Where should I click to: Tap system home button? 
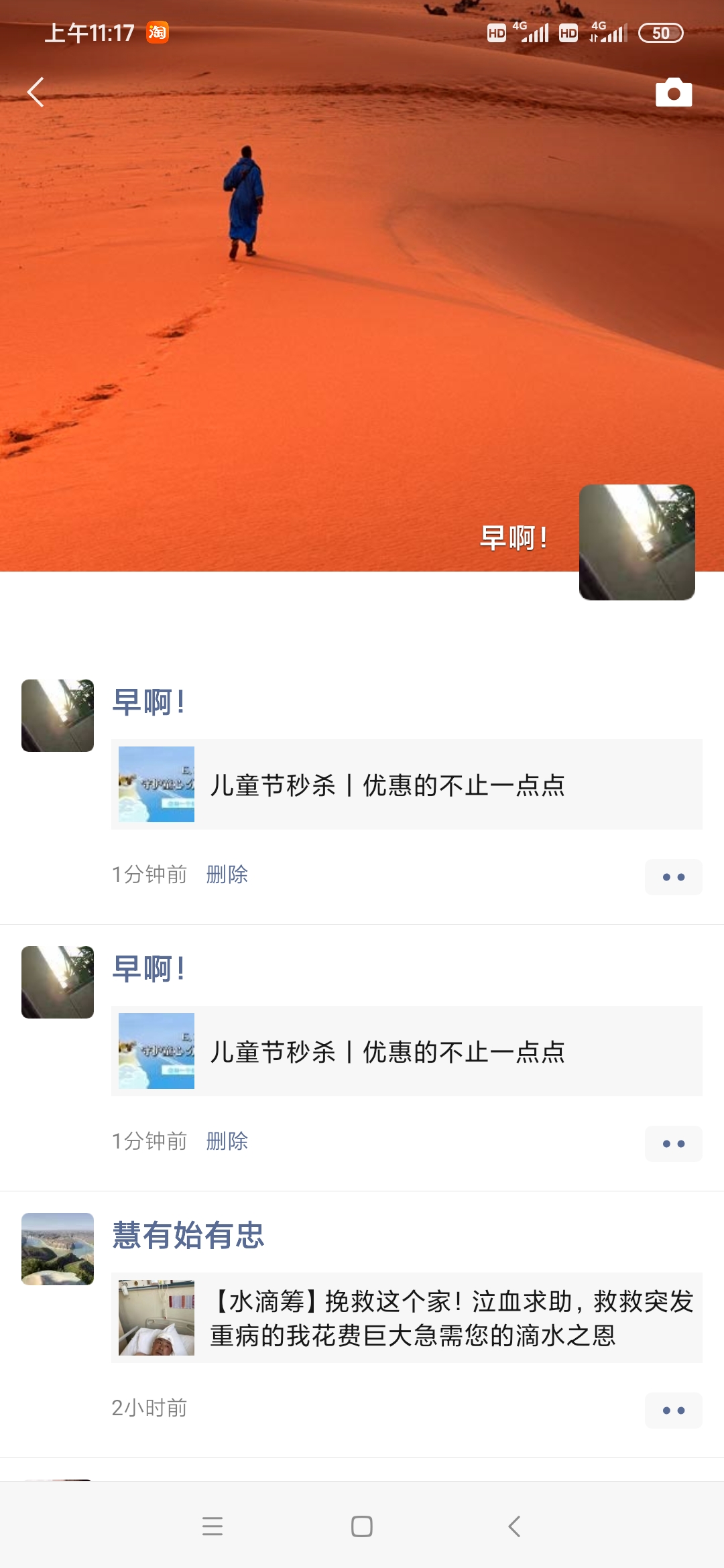362,1526
